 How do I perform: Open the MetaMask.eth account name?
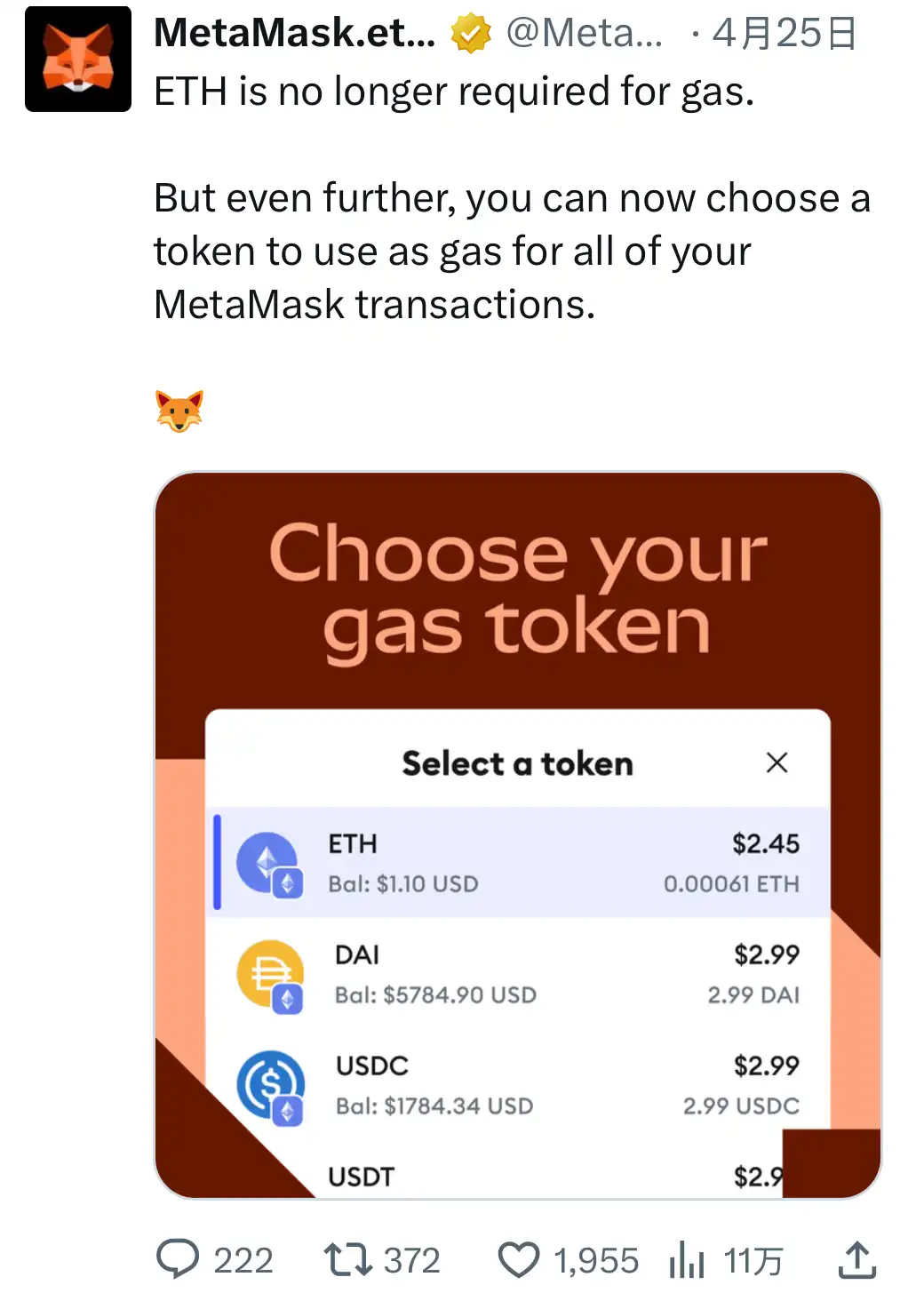294,34
